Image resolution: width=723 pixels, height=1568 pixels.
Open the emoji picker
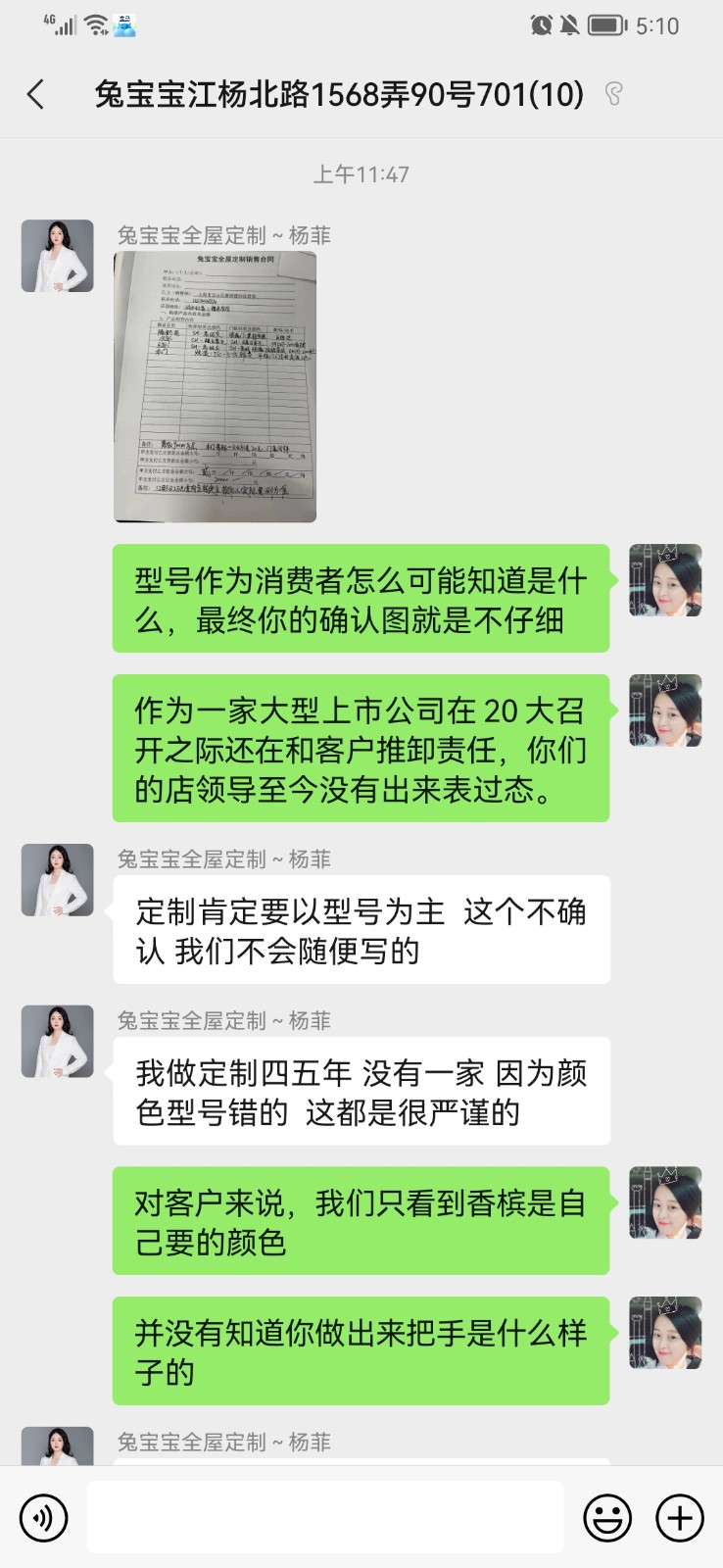click(607, 1517)
